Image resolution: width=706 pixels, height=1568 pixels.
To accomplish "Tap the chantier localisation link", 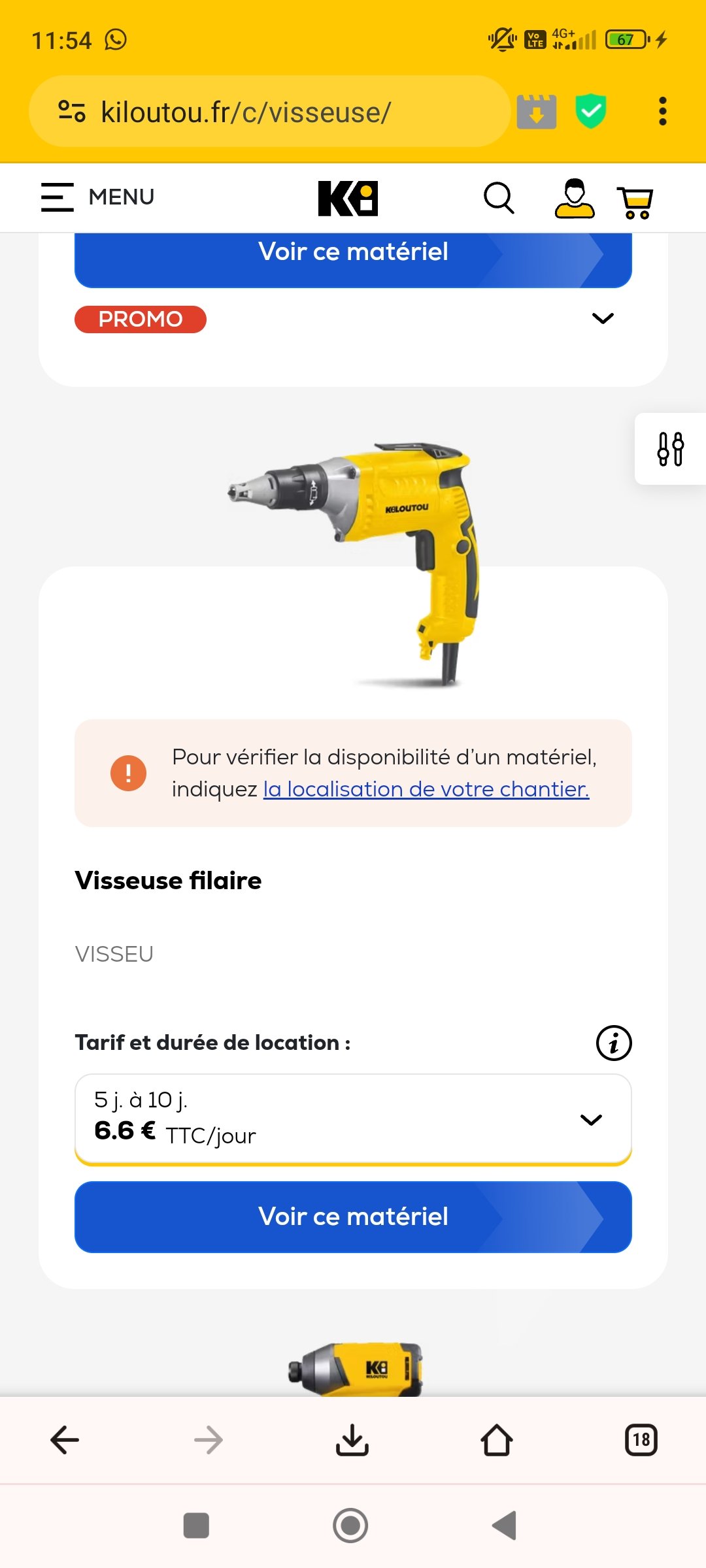I will pyautogui.click(x=426, y=789).
